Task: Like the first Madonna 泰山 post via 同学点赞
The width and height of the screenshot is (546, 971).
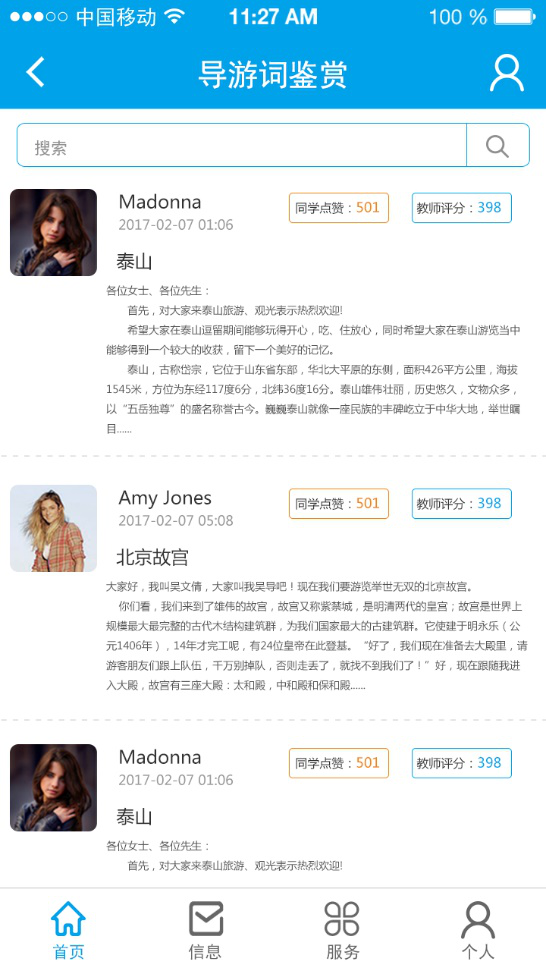Action: point(339,207)
